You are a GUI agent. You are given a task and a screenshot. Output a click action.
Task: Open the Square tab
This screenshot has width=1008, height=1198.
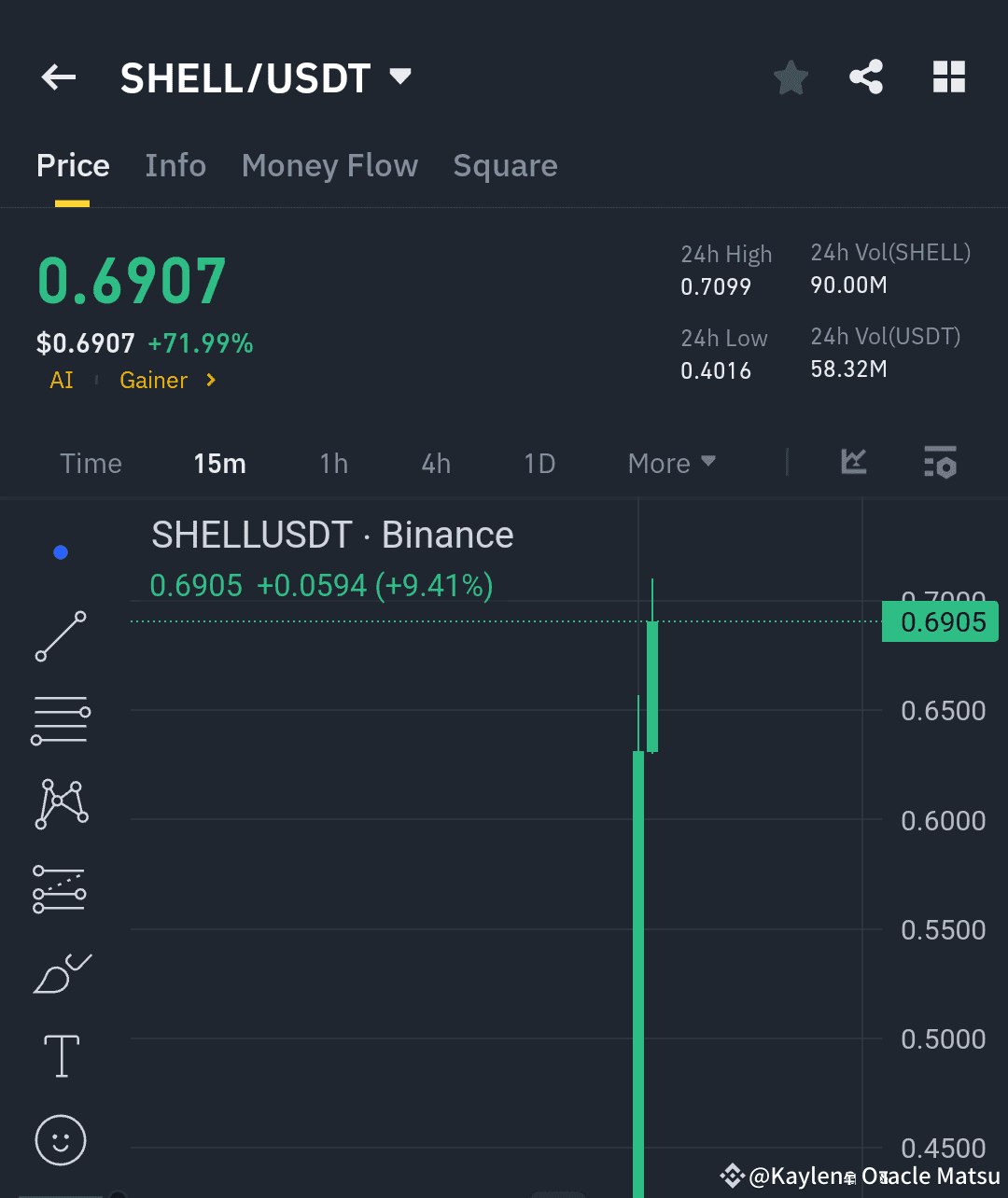coord(505,165)
